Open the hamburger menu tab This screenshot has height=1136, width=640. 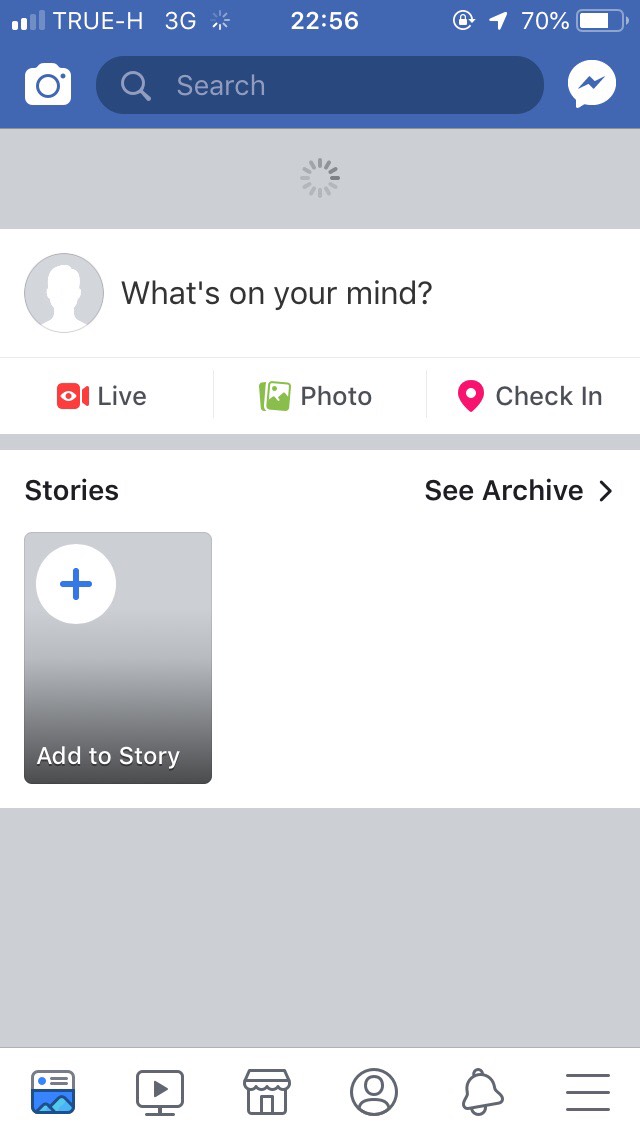(x=588, y=1091)
